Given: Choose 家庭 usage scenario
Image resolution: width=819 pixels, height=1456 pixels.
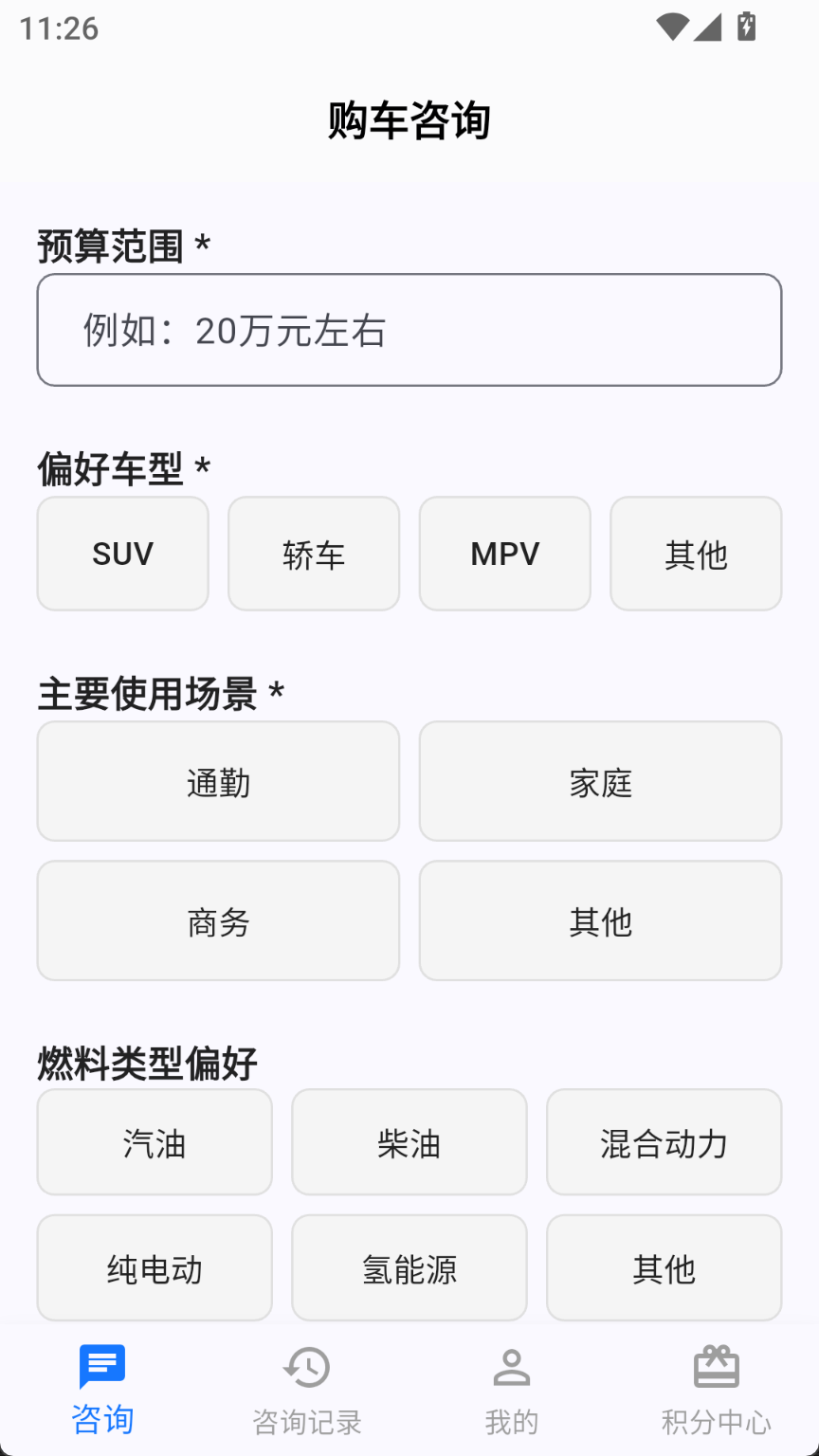Looking at the screenshot, I should [x=600, y=781].
